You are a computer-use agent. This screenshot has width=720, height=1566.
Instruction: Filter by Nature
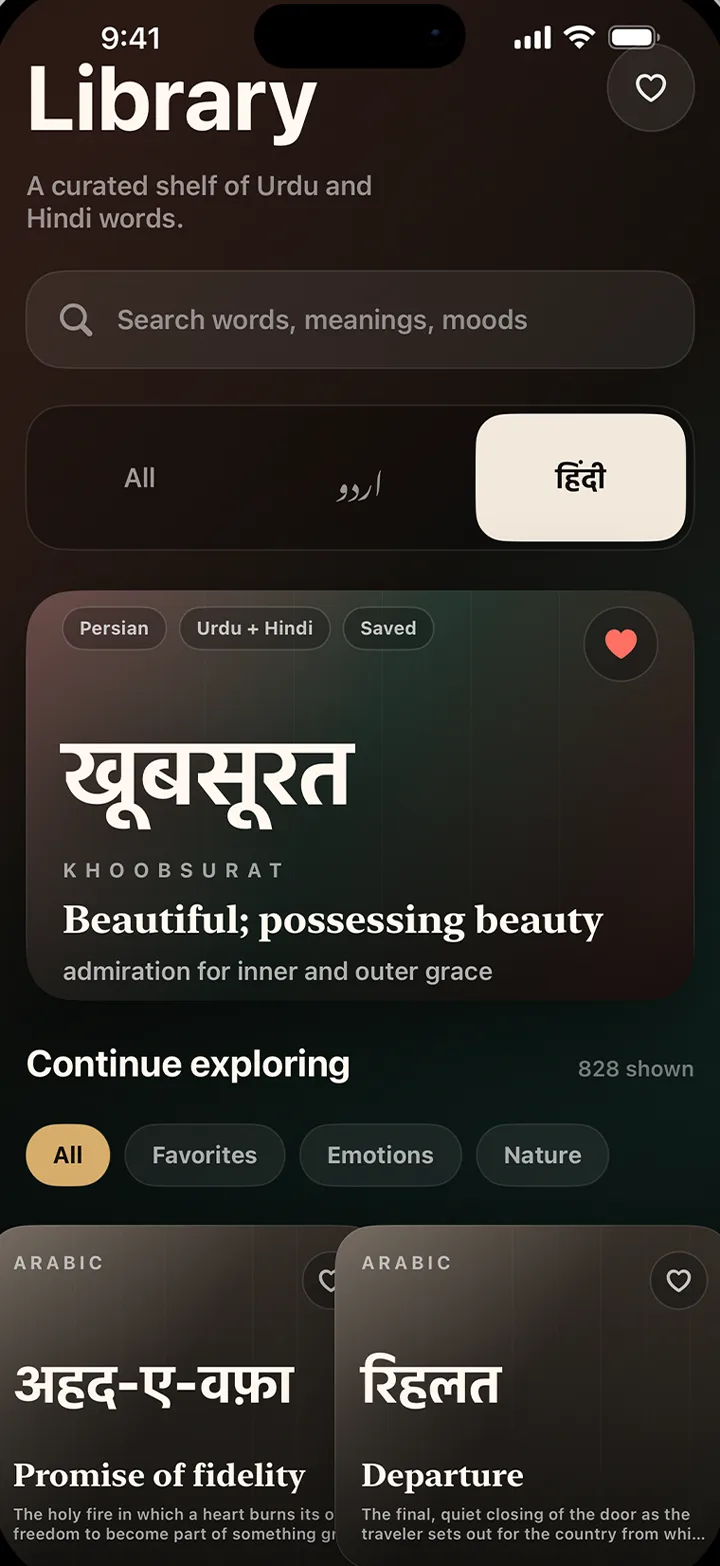[543, 1155]
